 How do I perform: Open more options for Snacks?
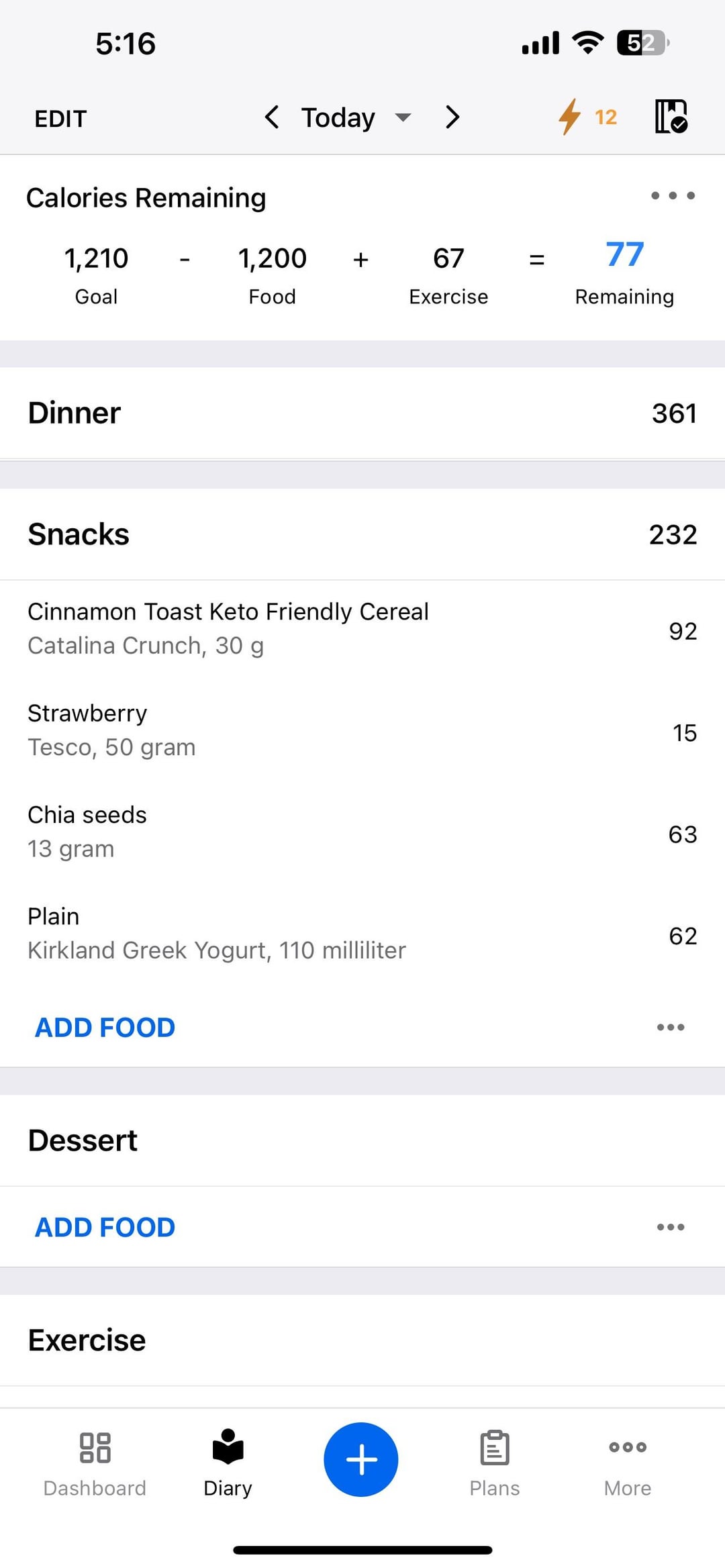coord(671,1028)
